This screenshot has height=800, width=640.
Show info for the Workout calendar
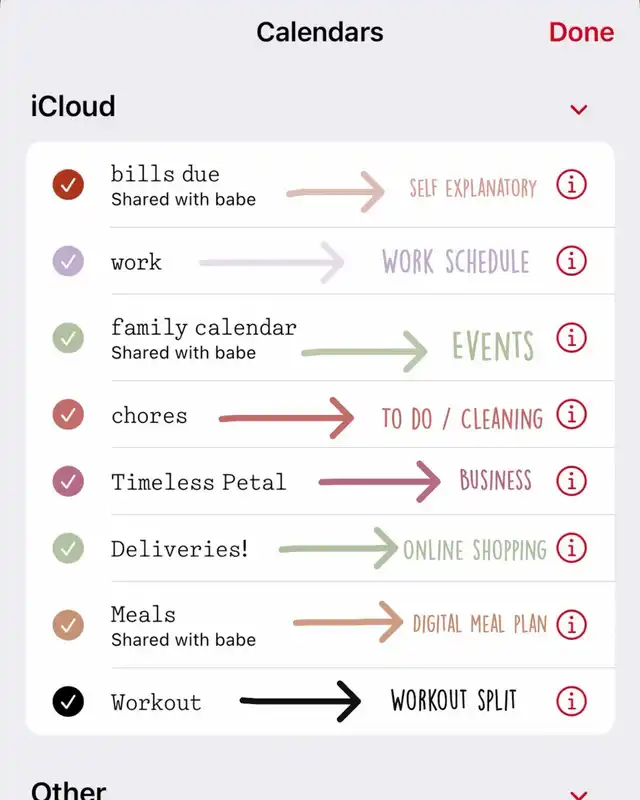pos(571,702)
